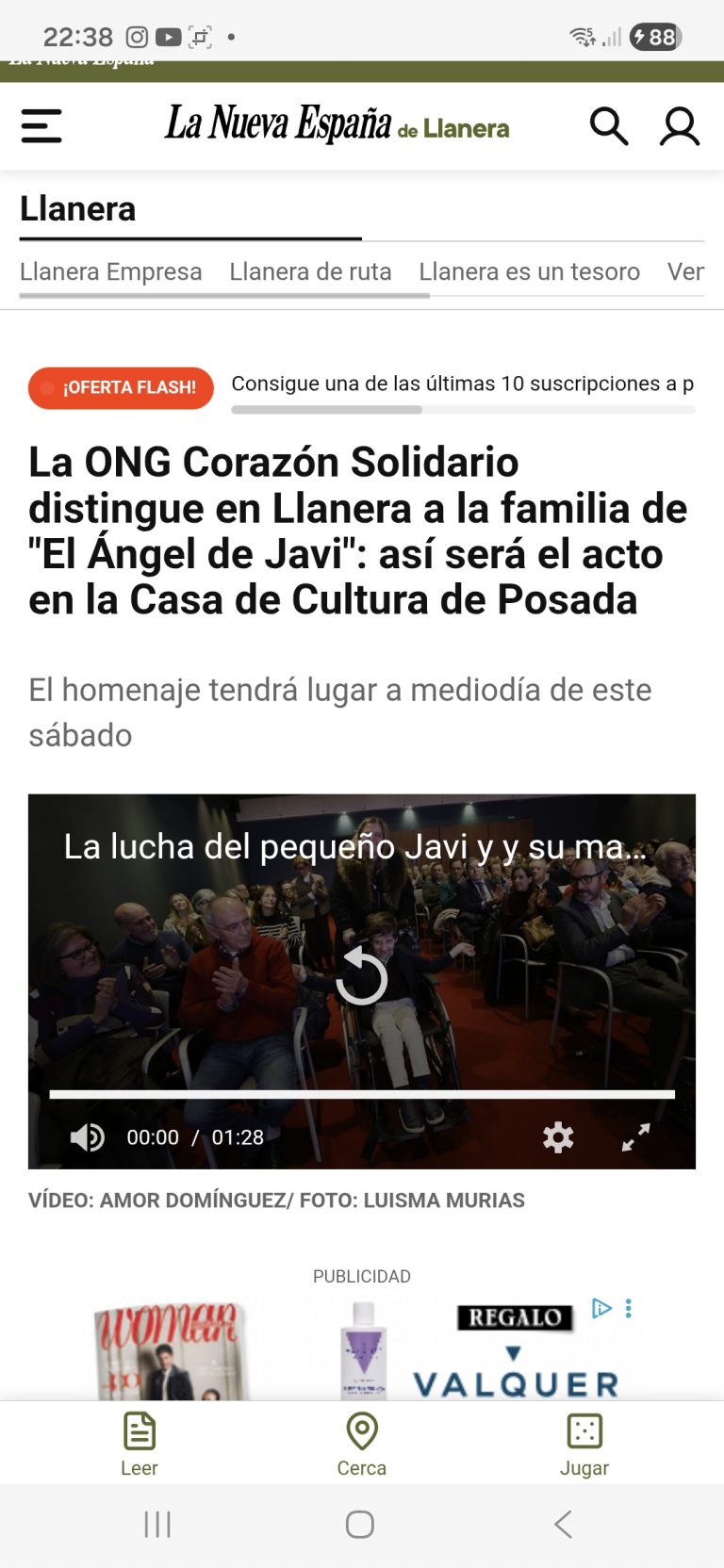Open the search magnifier

[608, 126]
